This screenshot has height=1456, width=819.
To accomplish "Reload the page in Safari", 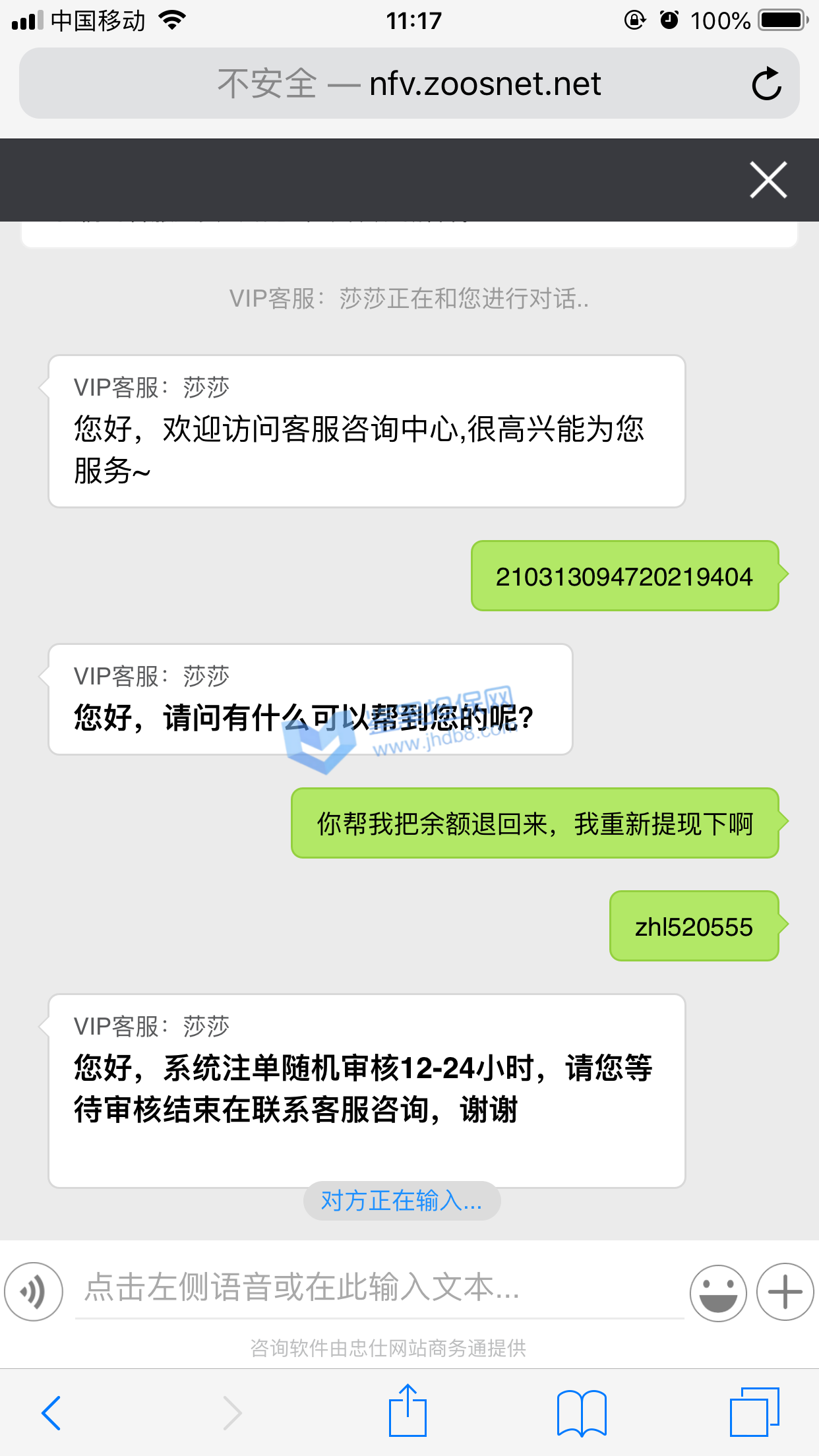I will [x=766, y=84].
